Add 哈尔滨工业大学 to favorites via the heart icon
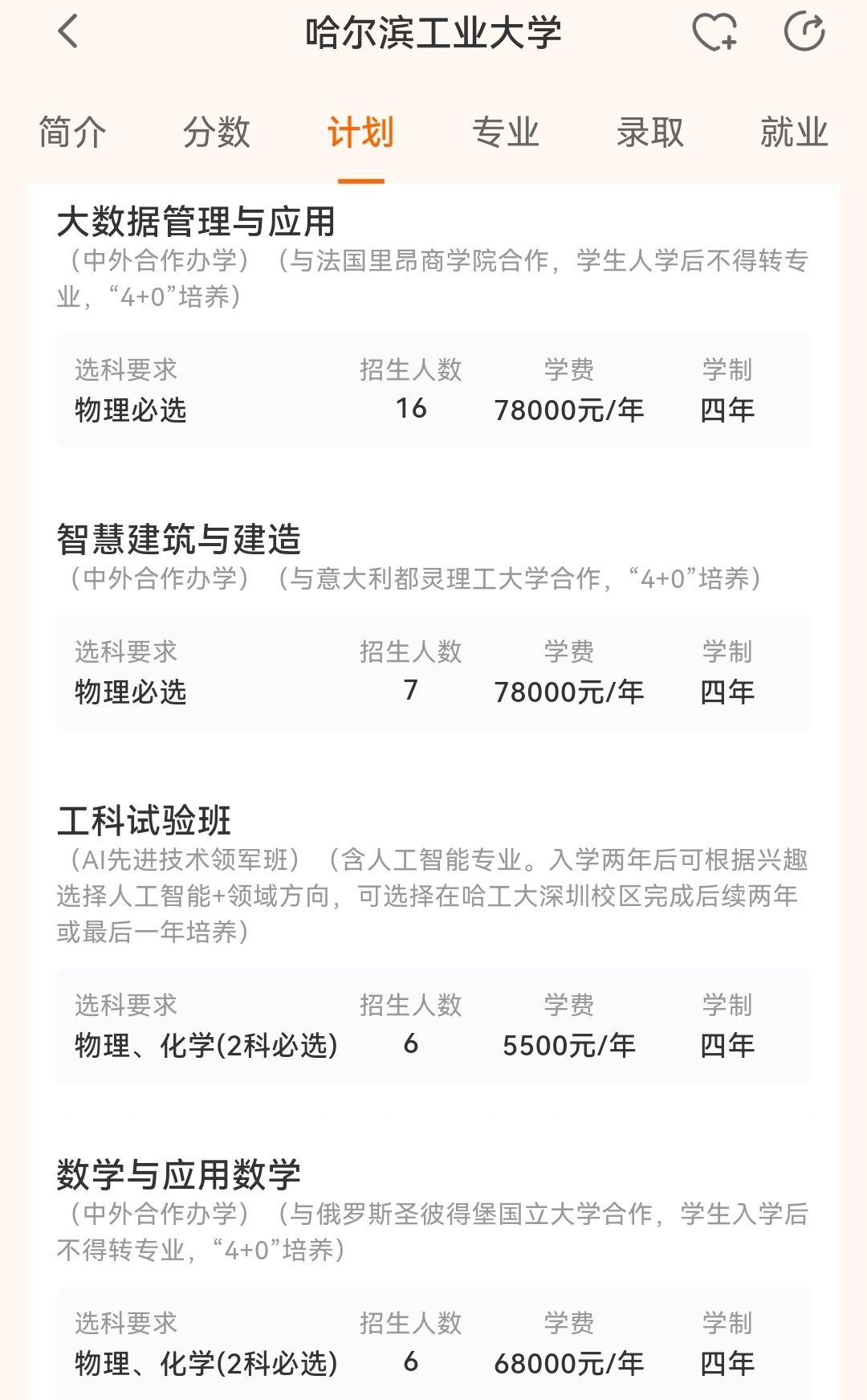Image resolution: width=867 pixels, height=1400 pixels. (x=714, y=33)
